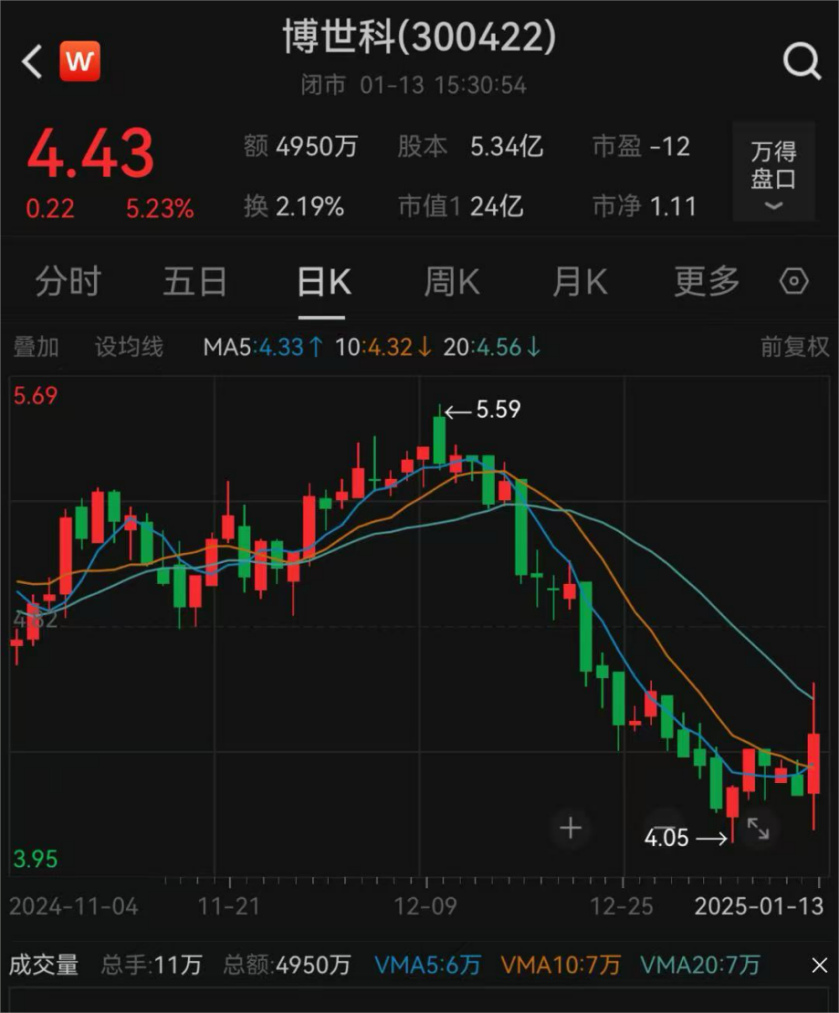Switch to the 分时 chart tab
The image size is (839, 1013).
[68, 282]
